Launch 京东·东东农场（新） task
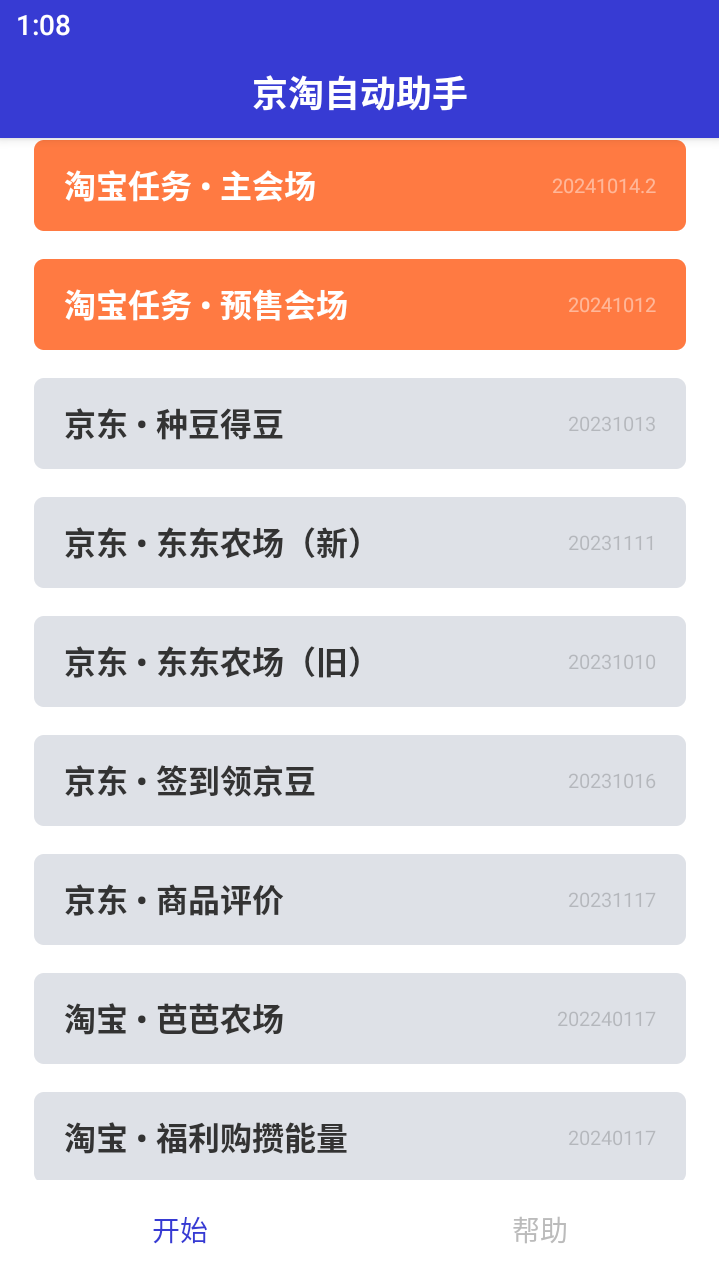 [359, 543]
